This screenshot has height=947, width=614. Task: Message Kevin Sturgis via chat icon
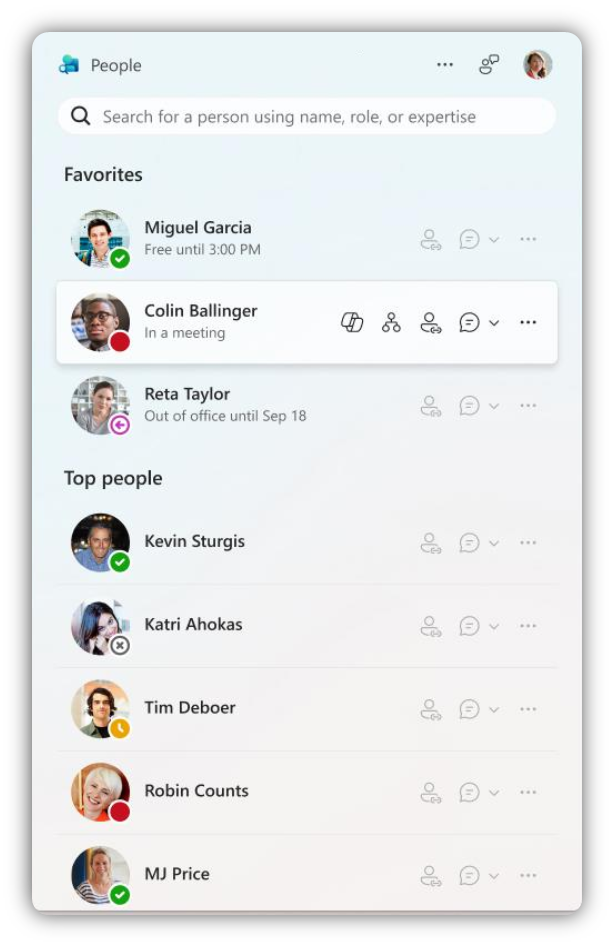(x=469, y=542)
